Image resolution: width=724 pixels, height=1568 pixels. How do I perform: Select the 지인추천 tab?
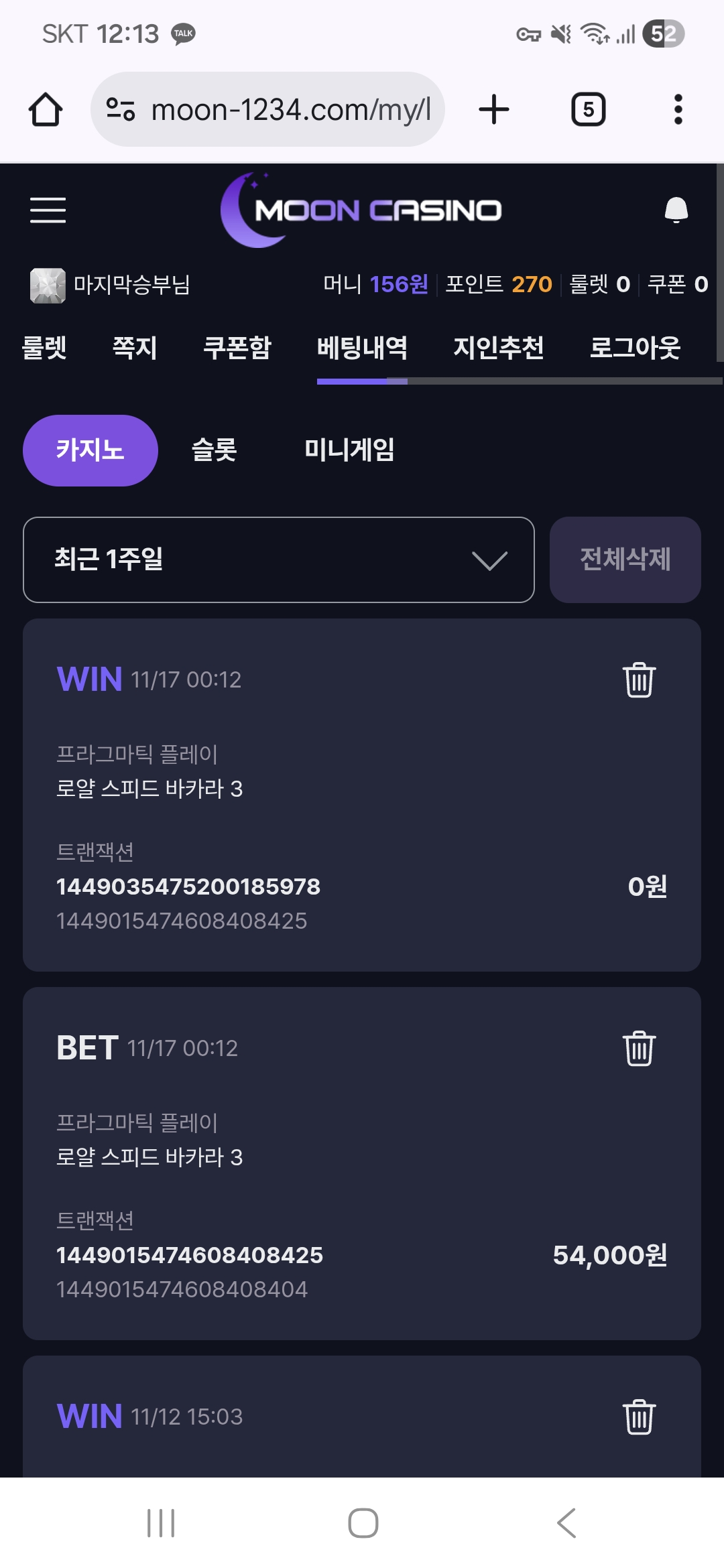click(x=498, y=348)
